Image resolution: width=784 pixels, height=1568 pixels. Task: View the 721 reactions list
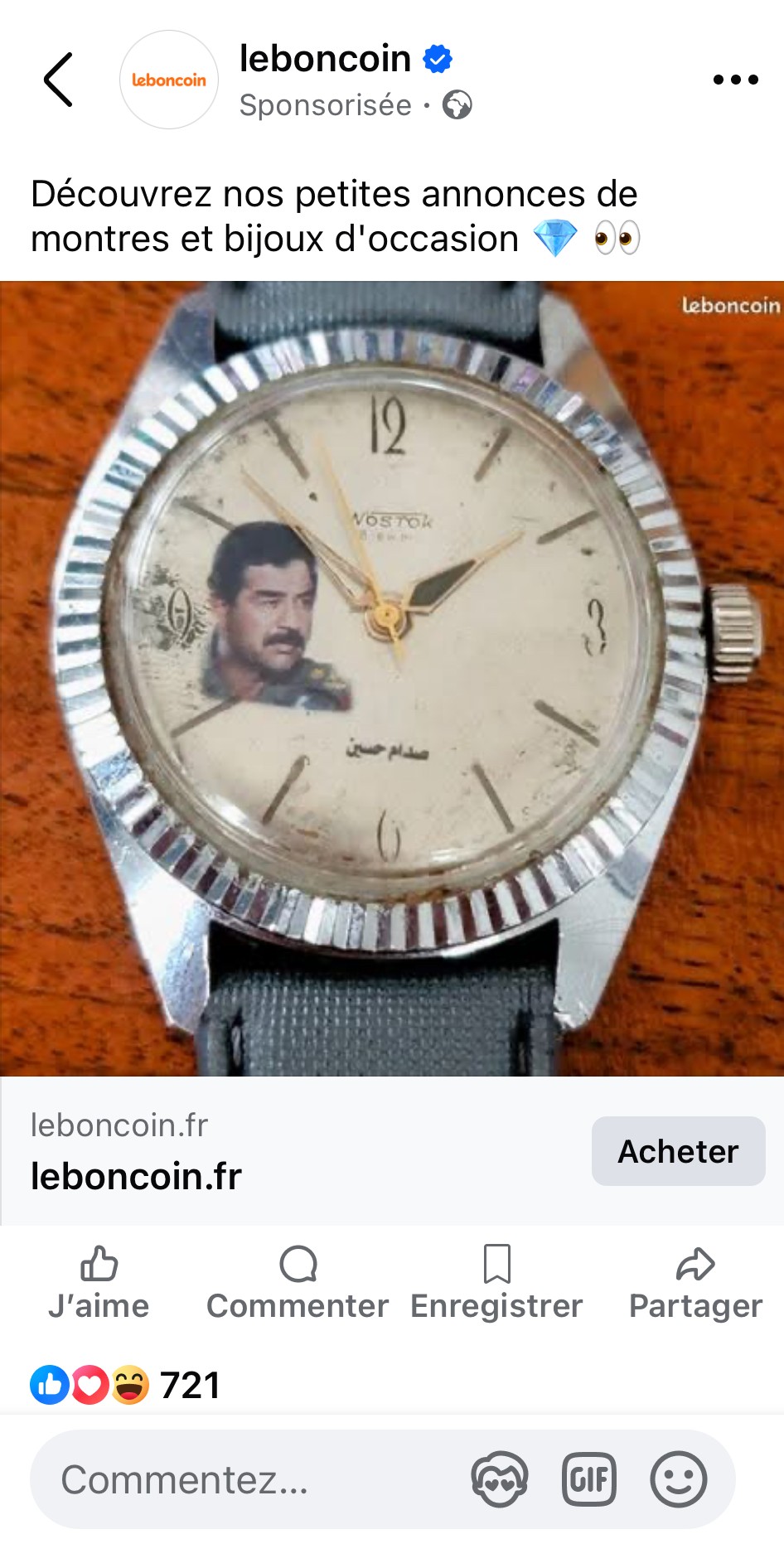tap(126, 1385)
